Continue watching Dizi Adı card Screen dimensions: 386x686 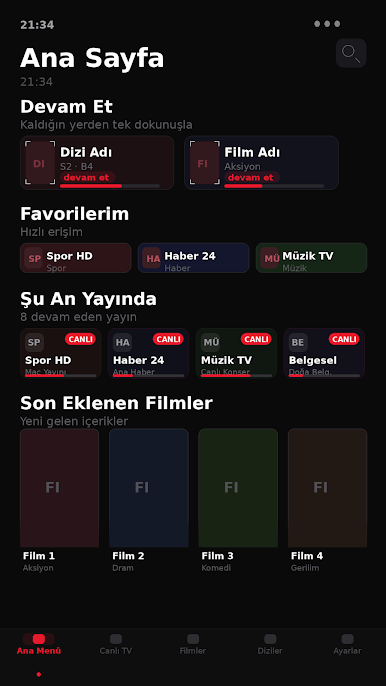pyautogui.click(x=97, y=163)
